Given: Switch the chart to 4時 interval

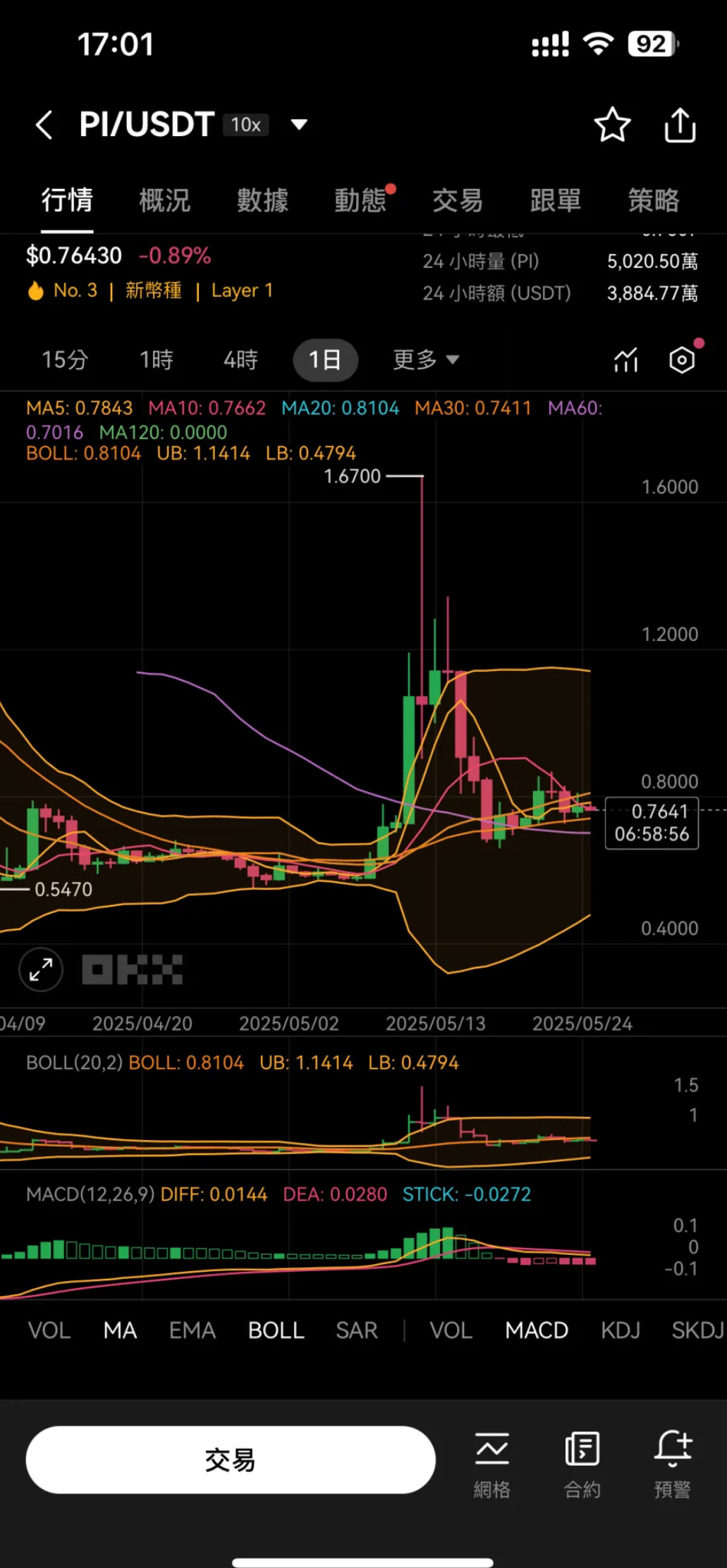Looking at the screenshot, I should tap(240, 360).
